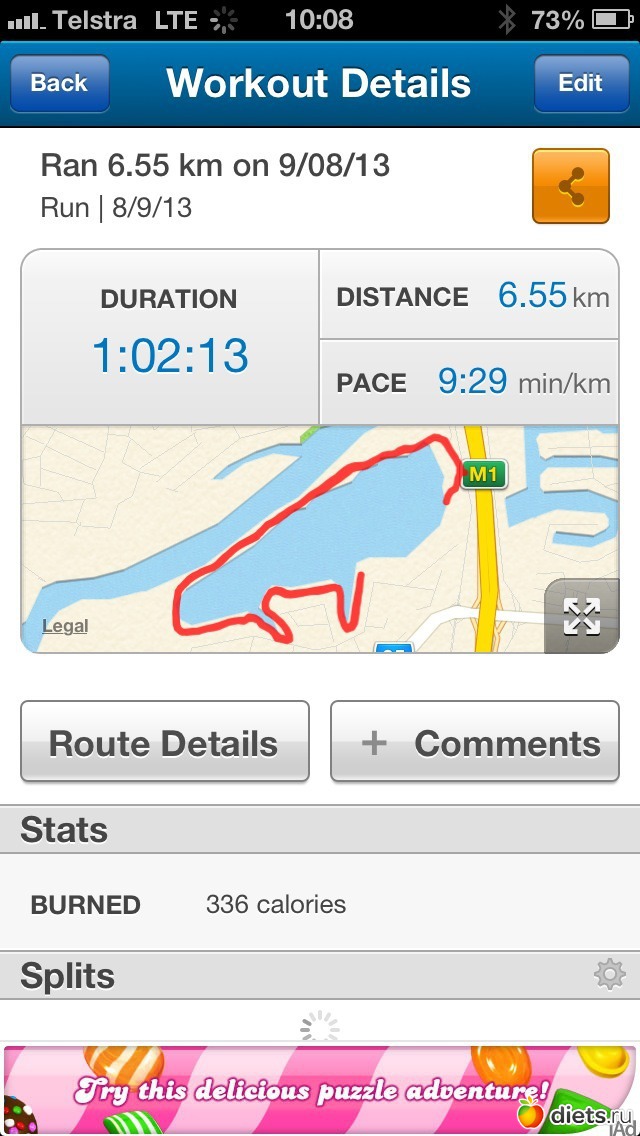Go back from Workout Details

coord(59,84)
